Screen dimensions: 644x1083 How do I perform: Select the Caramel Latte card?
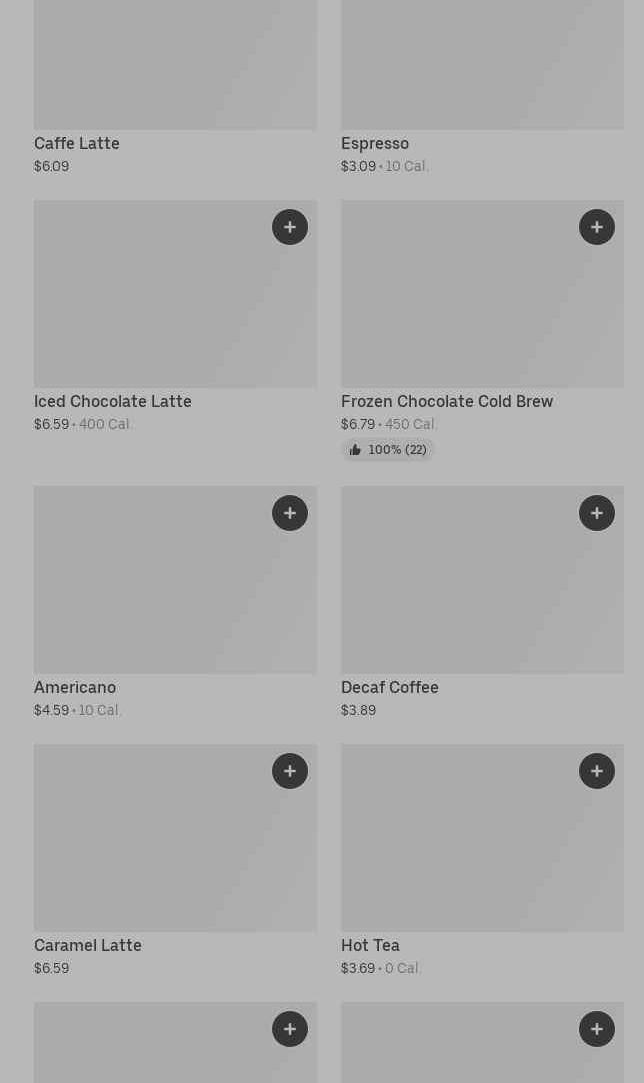(x=176, y=860)
